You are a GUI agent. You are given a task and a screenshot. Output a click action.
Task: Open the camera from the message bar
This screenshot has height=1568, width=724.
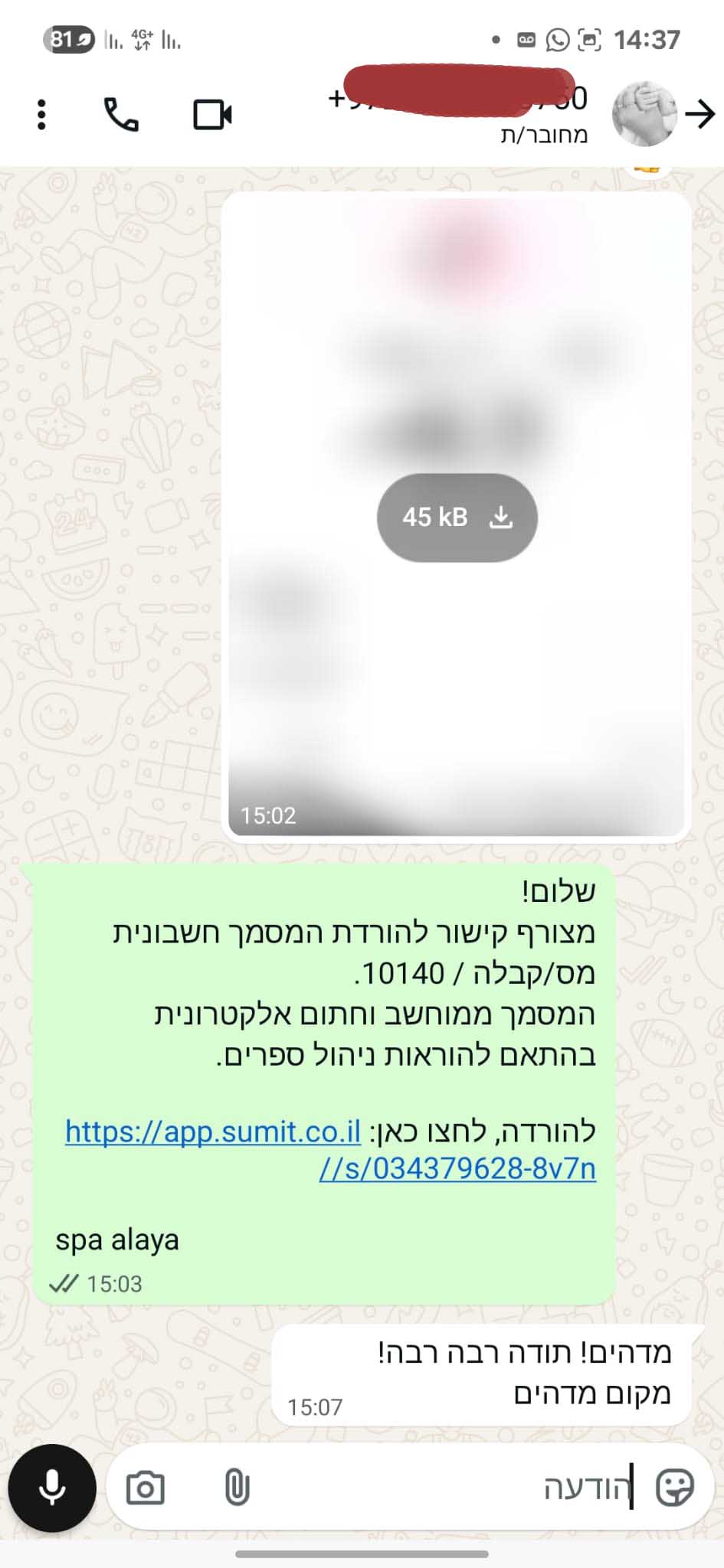[x=145, y=1488]
